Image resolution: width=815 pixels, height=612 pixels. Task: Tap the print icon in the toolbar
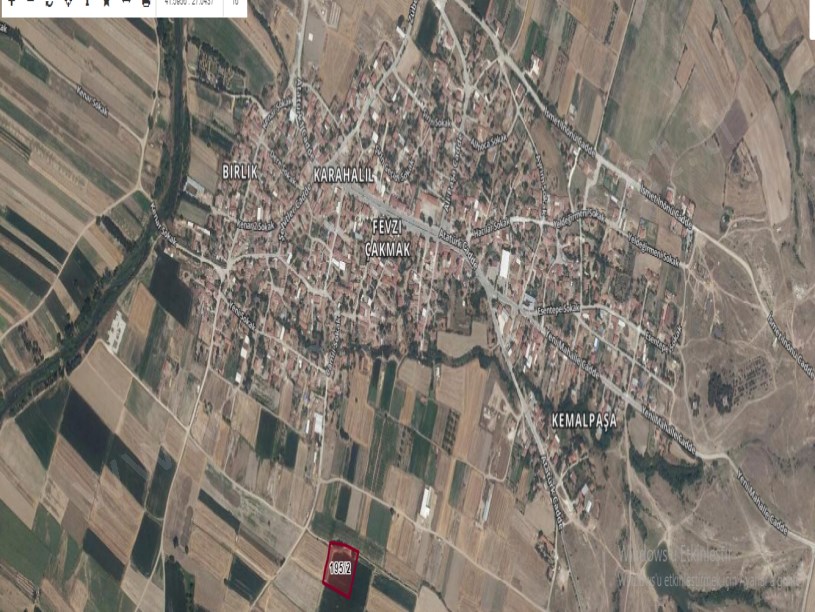pos(146,4)
